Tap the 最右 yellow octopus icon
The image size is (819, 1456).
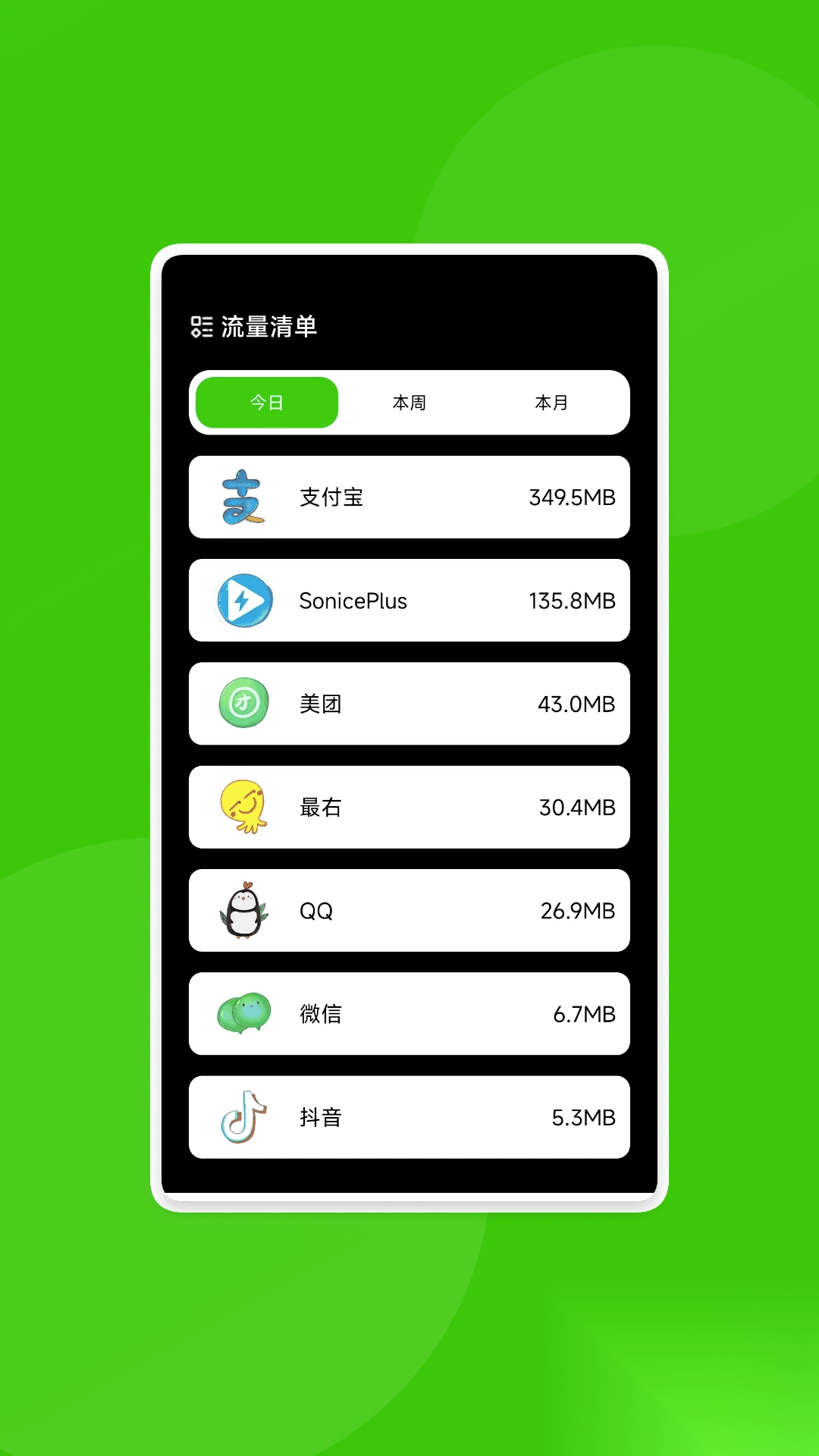point(243,807)
